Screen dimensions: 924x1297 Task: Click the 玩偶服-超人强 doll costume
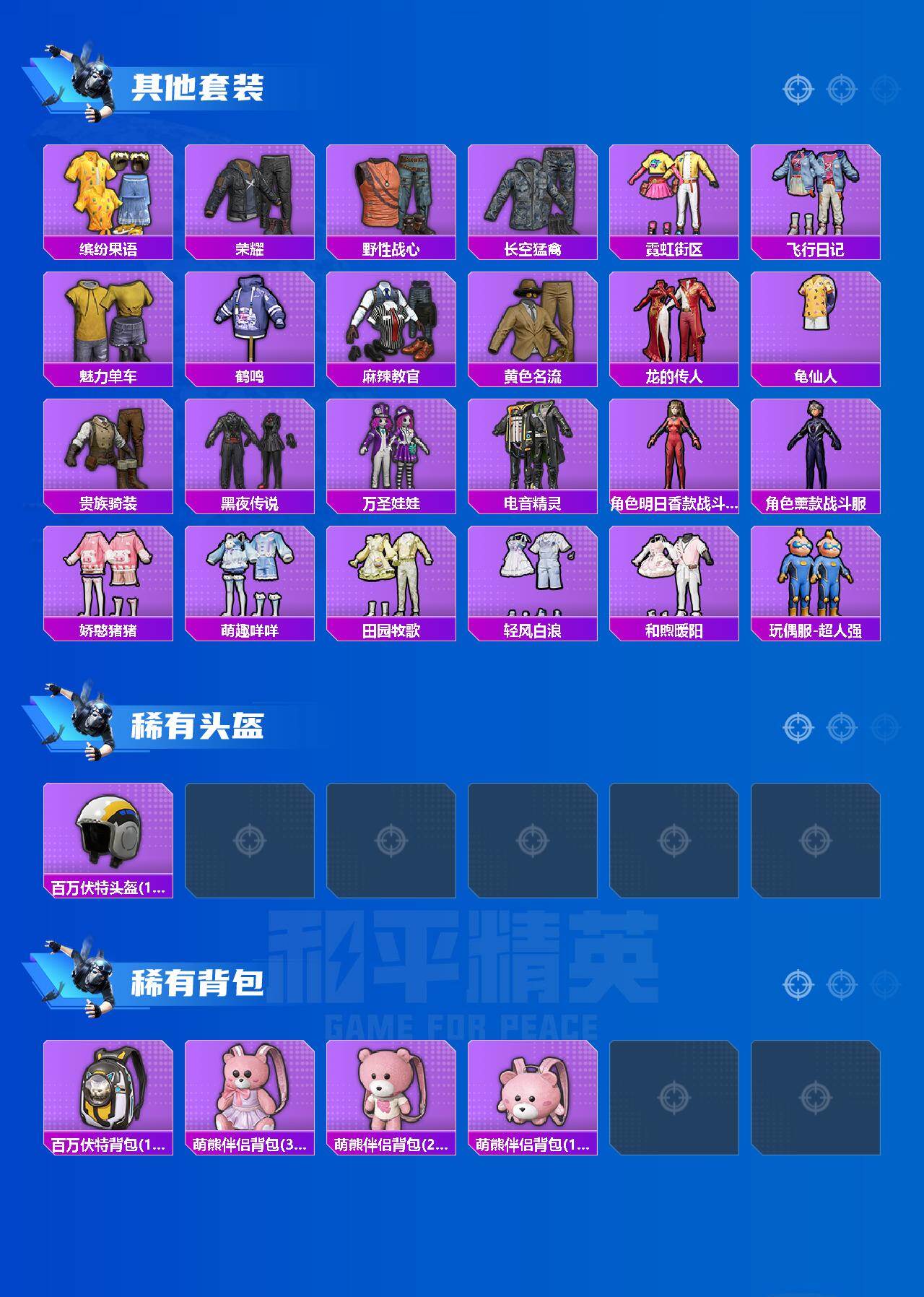pos(818,574)
